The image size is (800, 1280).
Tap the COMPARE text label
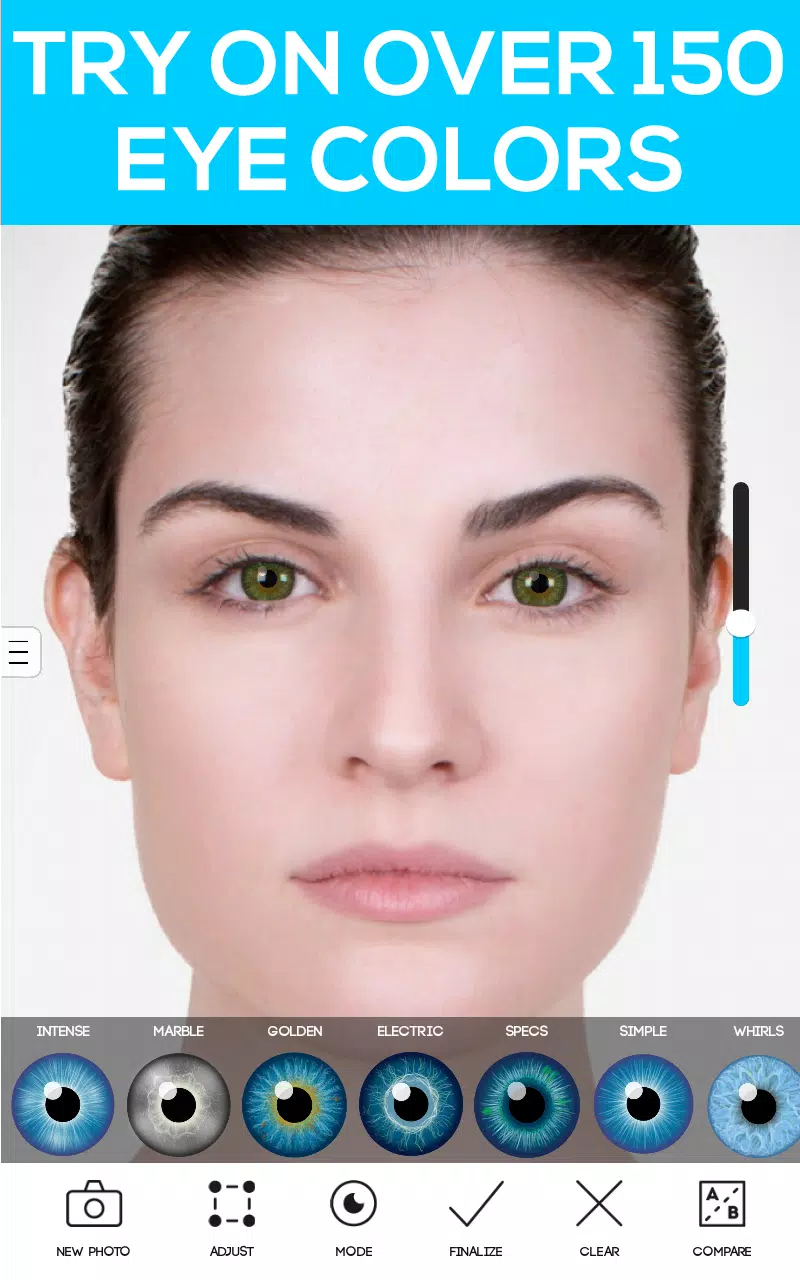724,1251
